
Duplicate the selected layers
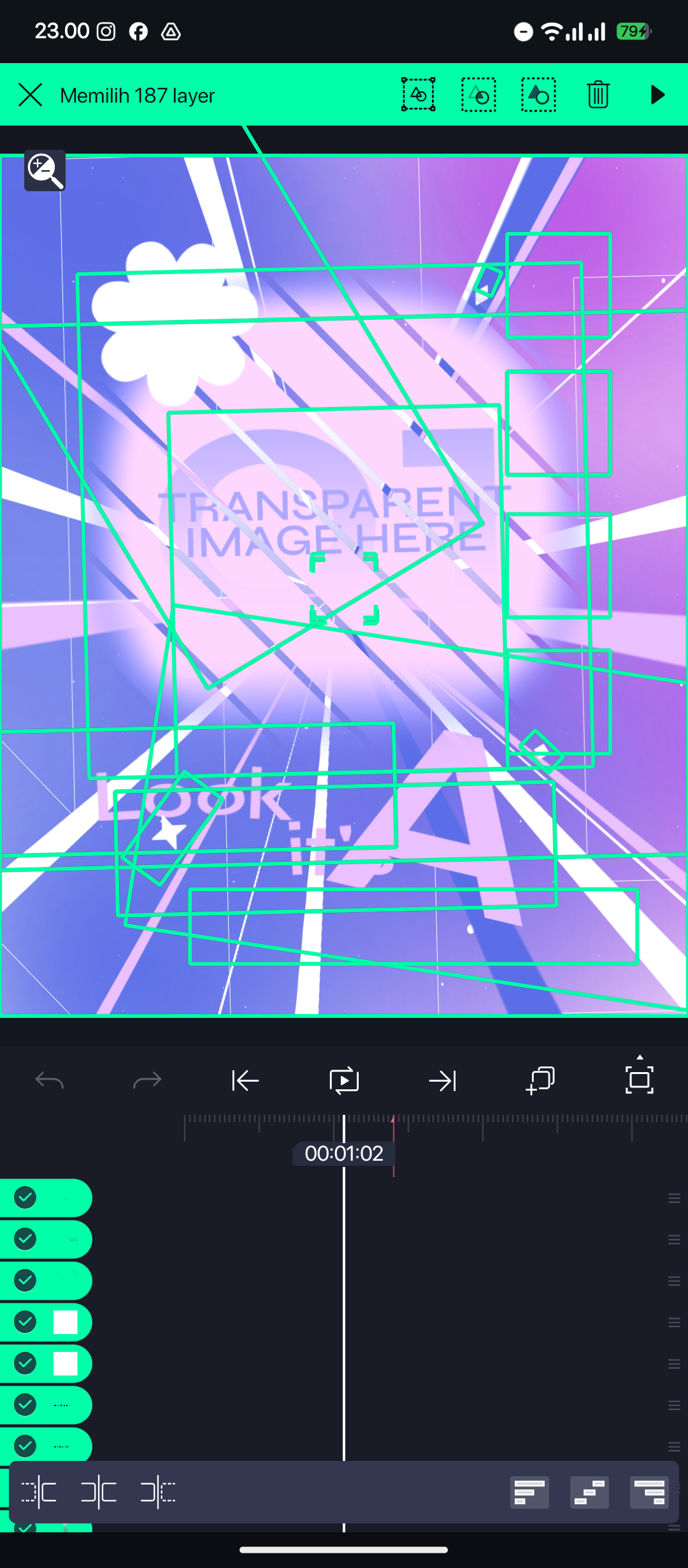point(540,1080)
